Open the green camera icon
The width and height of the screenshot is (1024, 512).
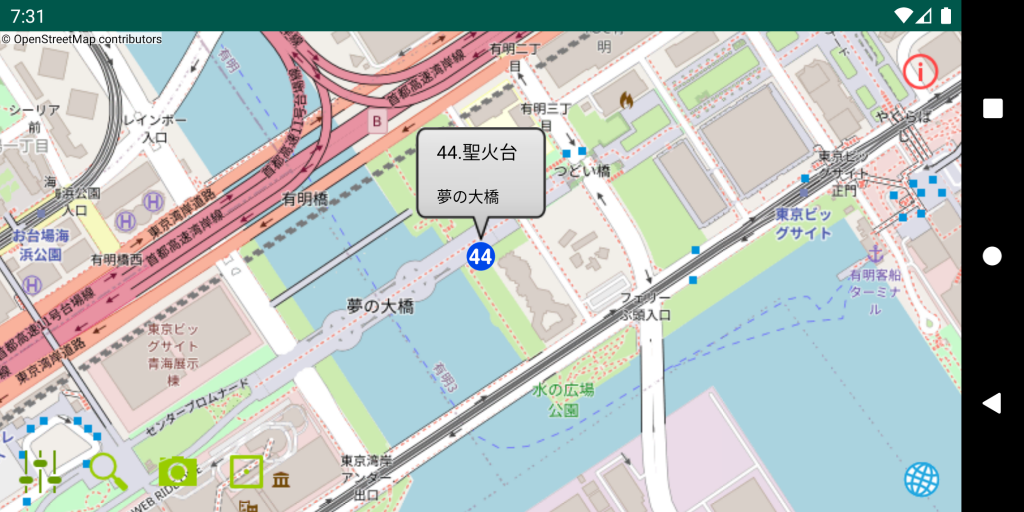178,471
